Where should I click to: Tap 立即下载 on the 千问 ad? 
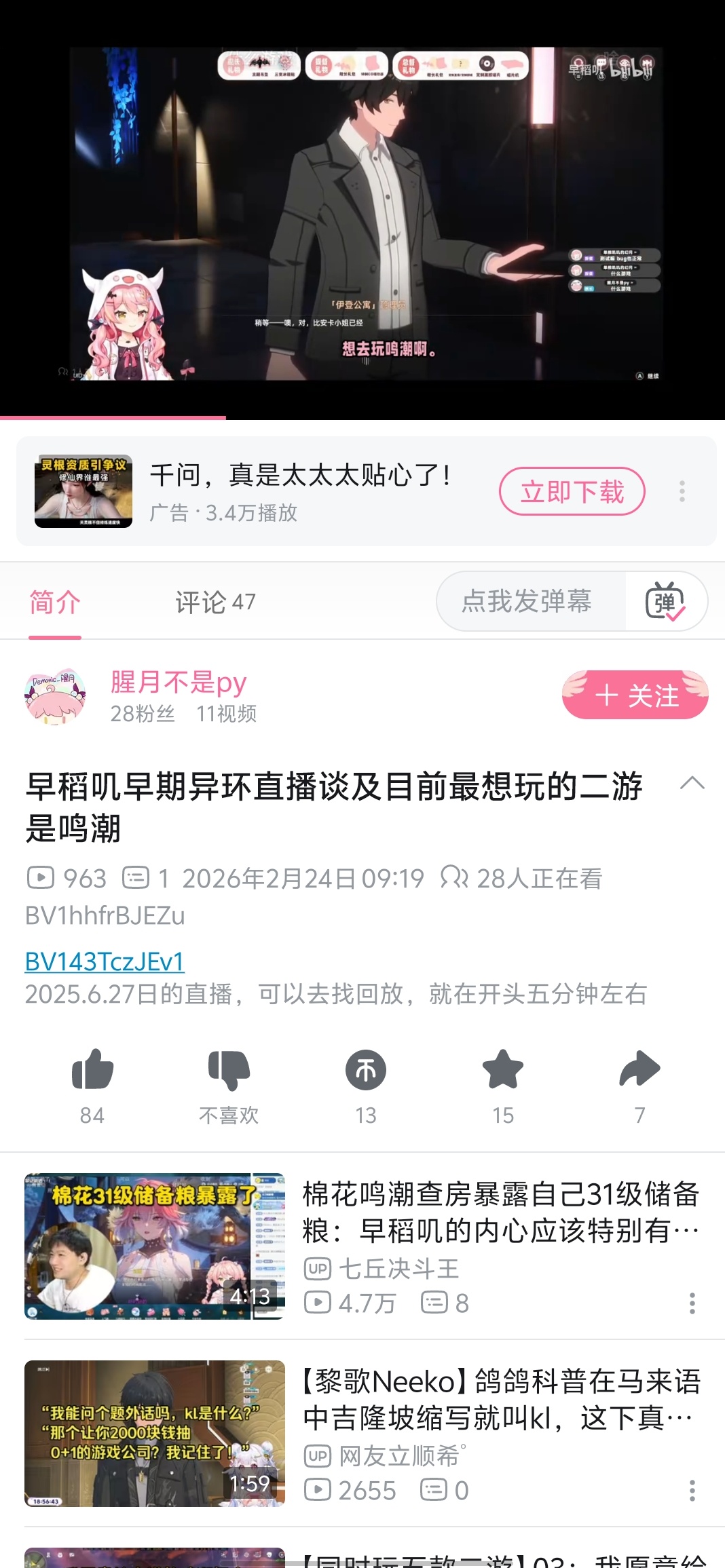click(x=572, y=491)
